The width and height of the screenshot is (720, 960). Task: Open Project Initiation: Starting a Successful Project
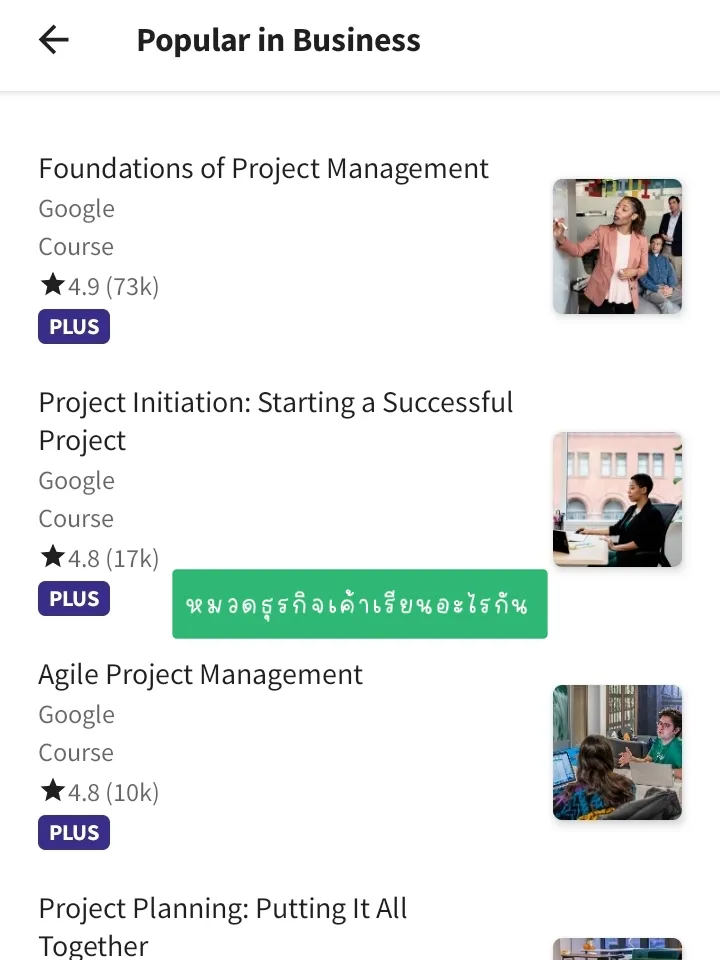(x=275, y=420)
